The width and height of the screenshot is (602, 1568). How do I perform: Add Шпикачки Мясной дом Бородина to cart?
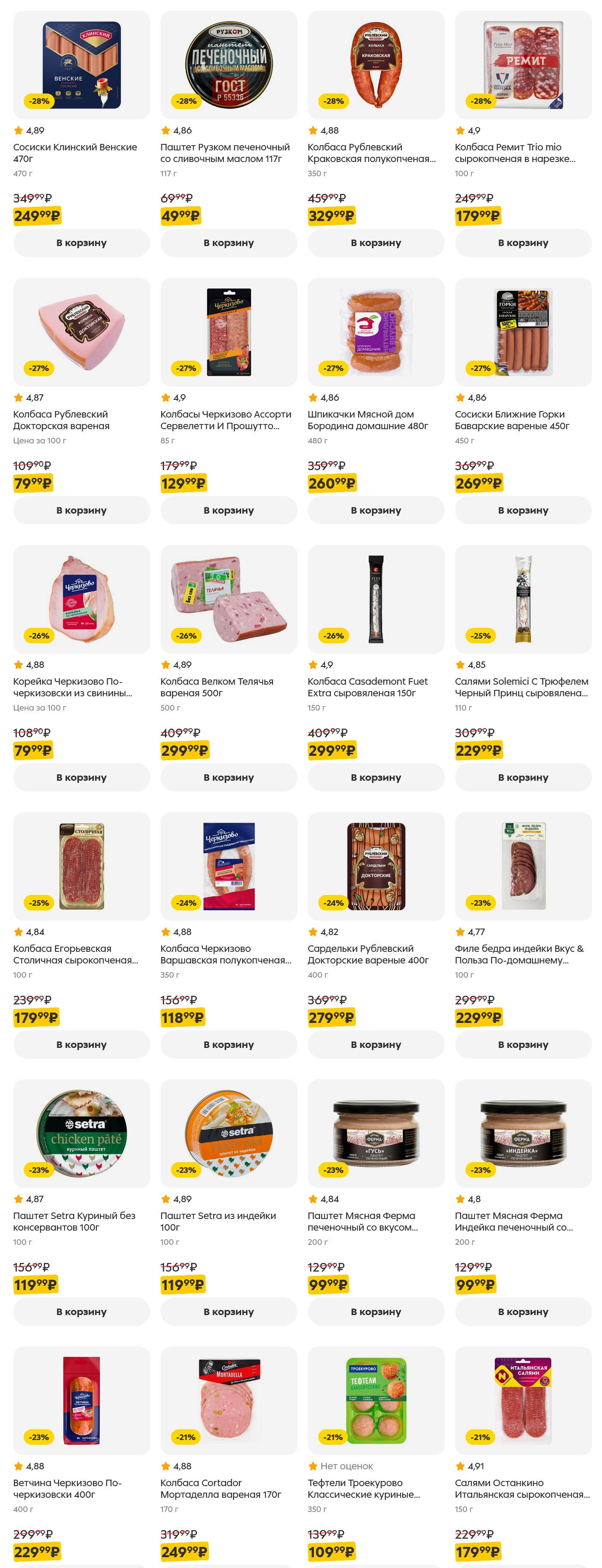pos(376,510)
